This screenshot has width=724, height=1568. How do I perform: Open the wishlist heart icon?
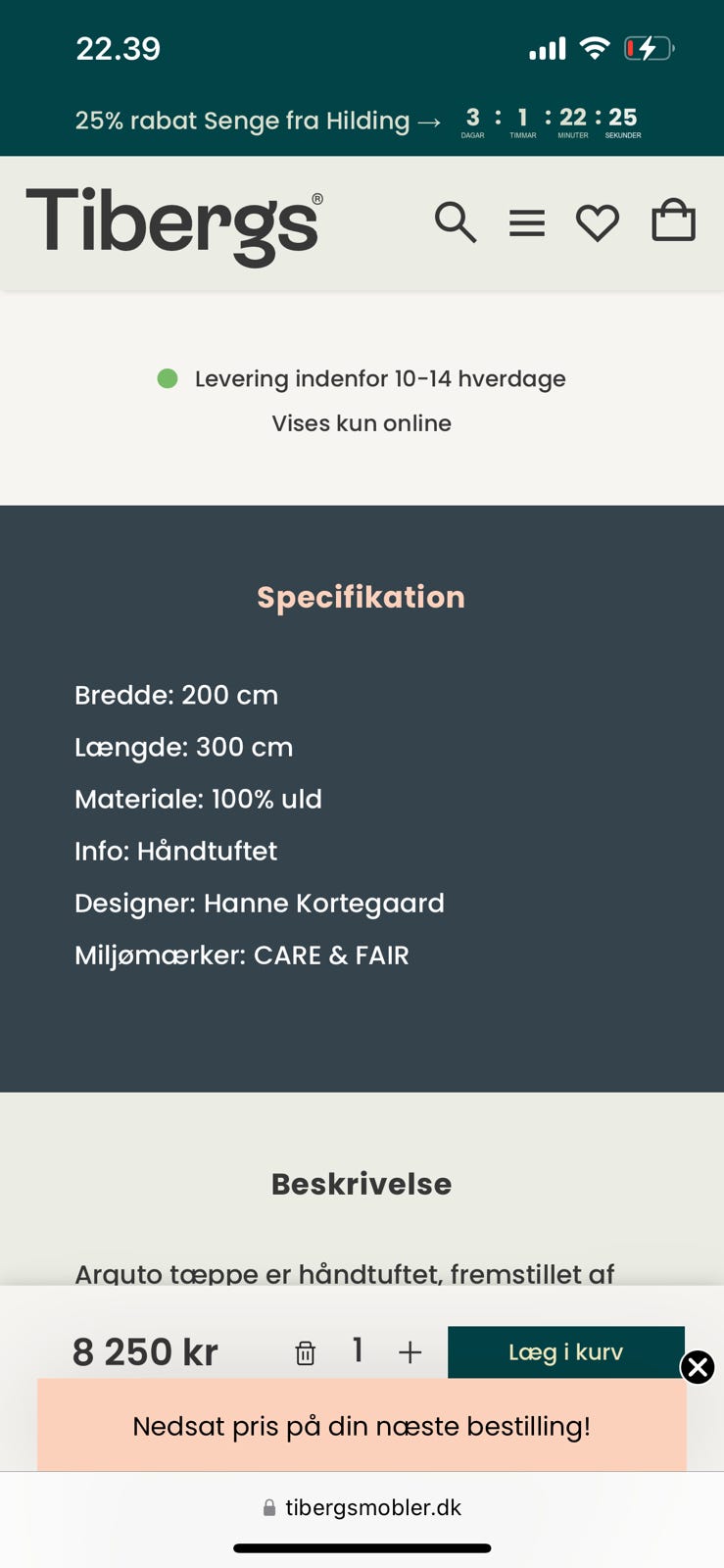point(598,222)
